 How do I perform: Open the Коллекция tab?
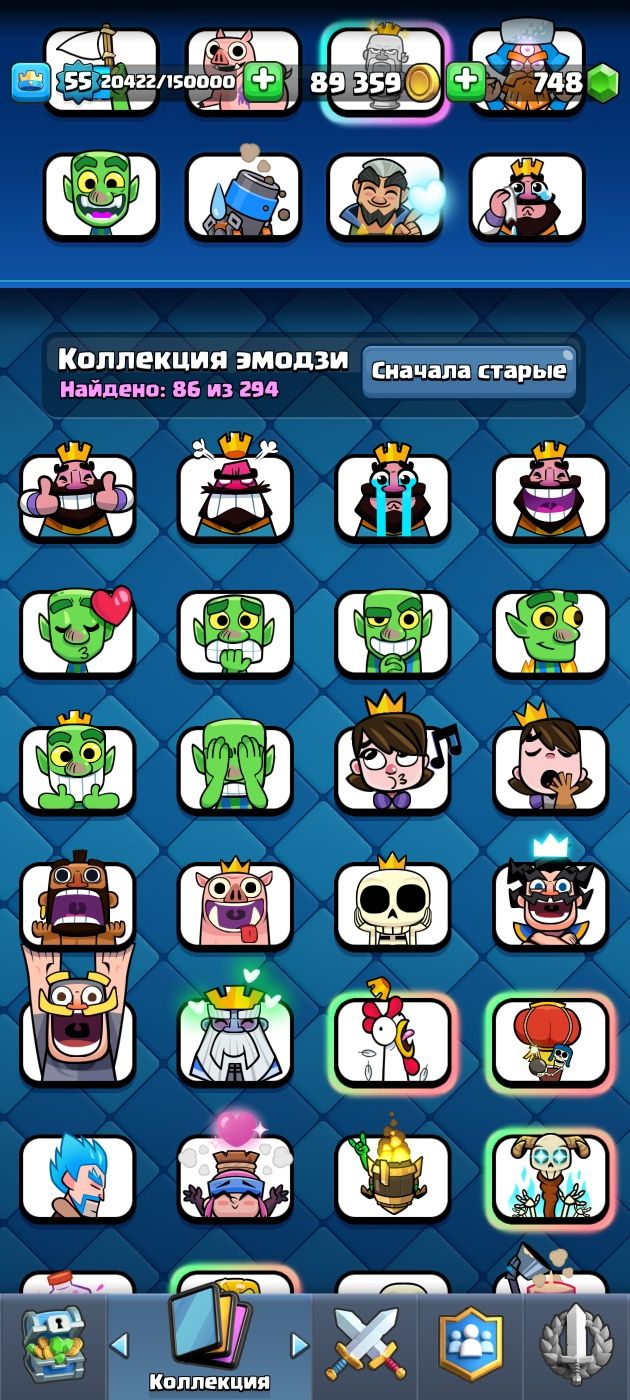(209, 1346)
